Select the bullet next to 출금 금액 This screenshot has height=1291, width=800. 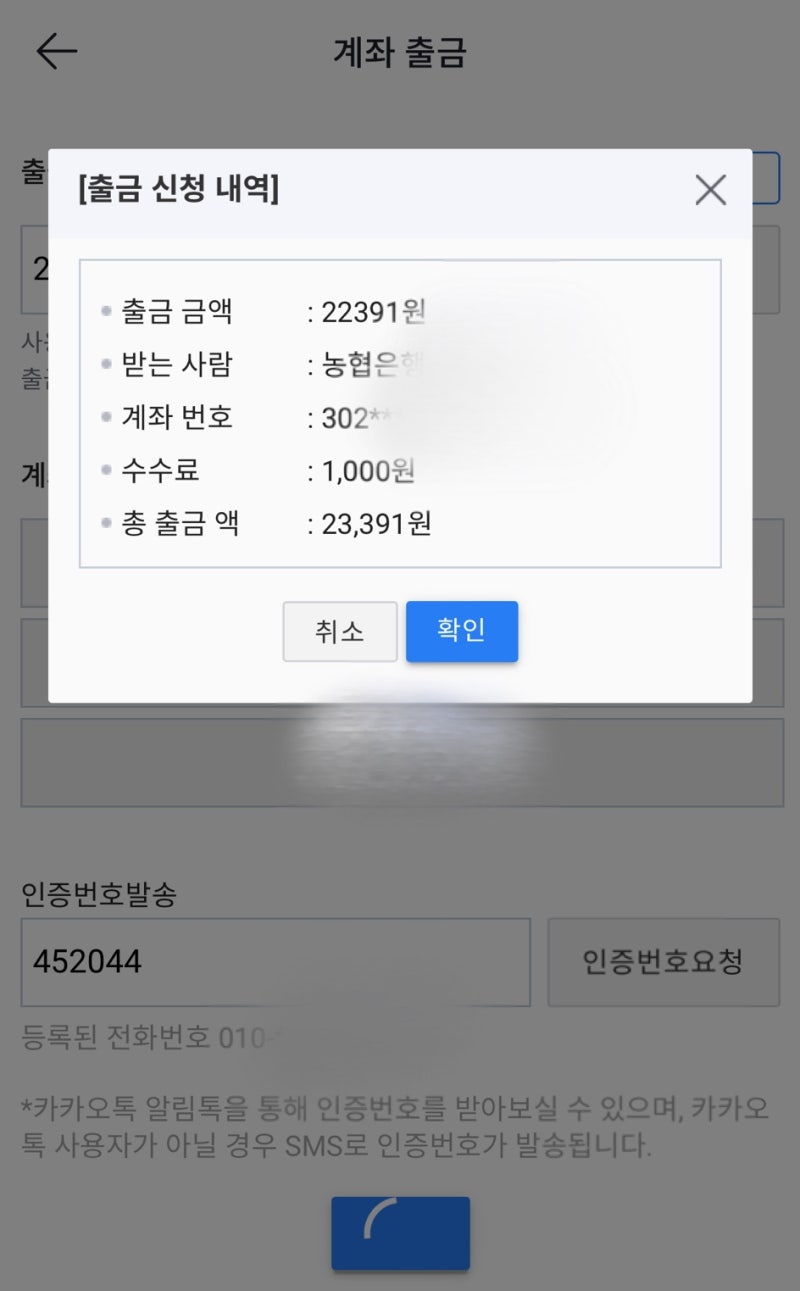[x=104, y=310]
